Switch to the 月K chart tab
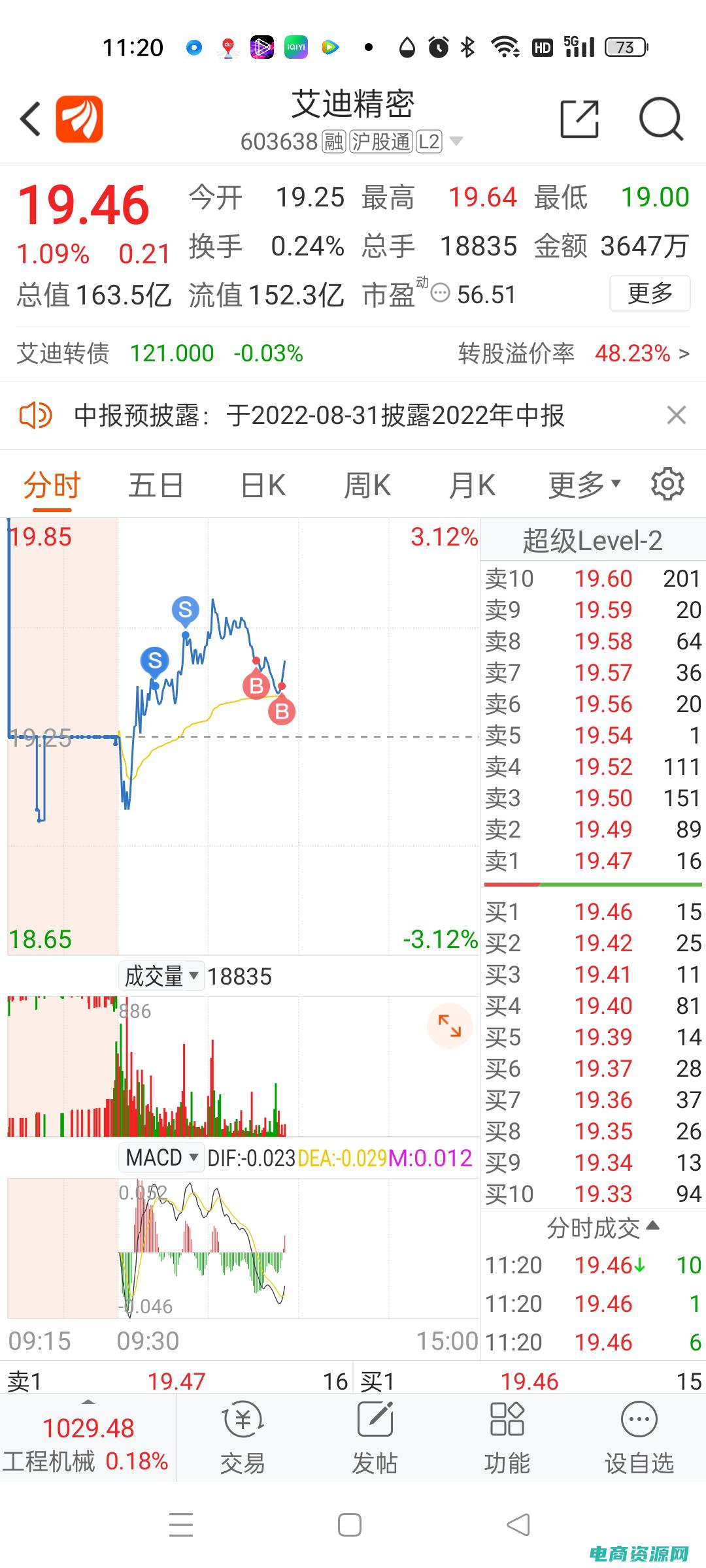706x1568 pixels. pyautogui.click(x=472, y=485)
